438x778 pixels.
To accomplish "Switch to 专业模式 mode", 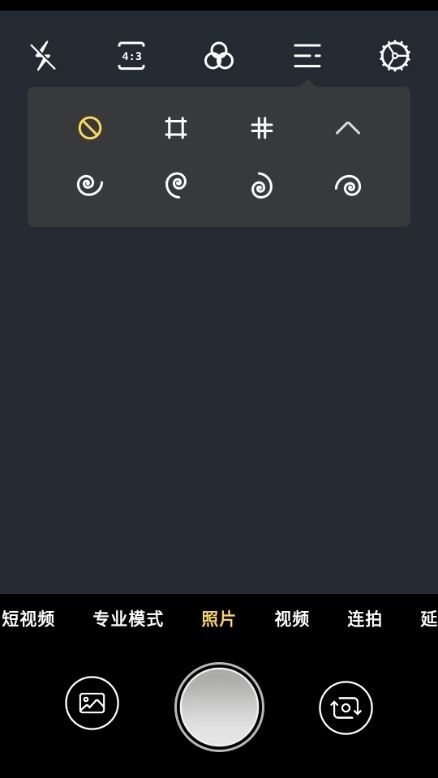I will [128, 619].
